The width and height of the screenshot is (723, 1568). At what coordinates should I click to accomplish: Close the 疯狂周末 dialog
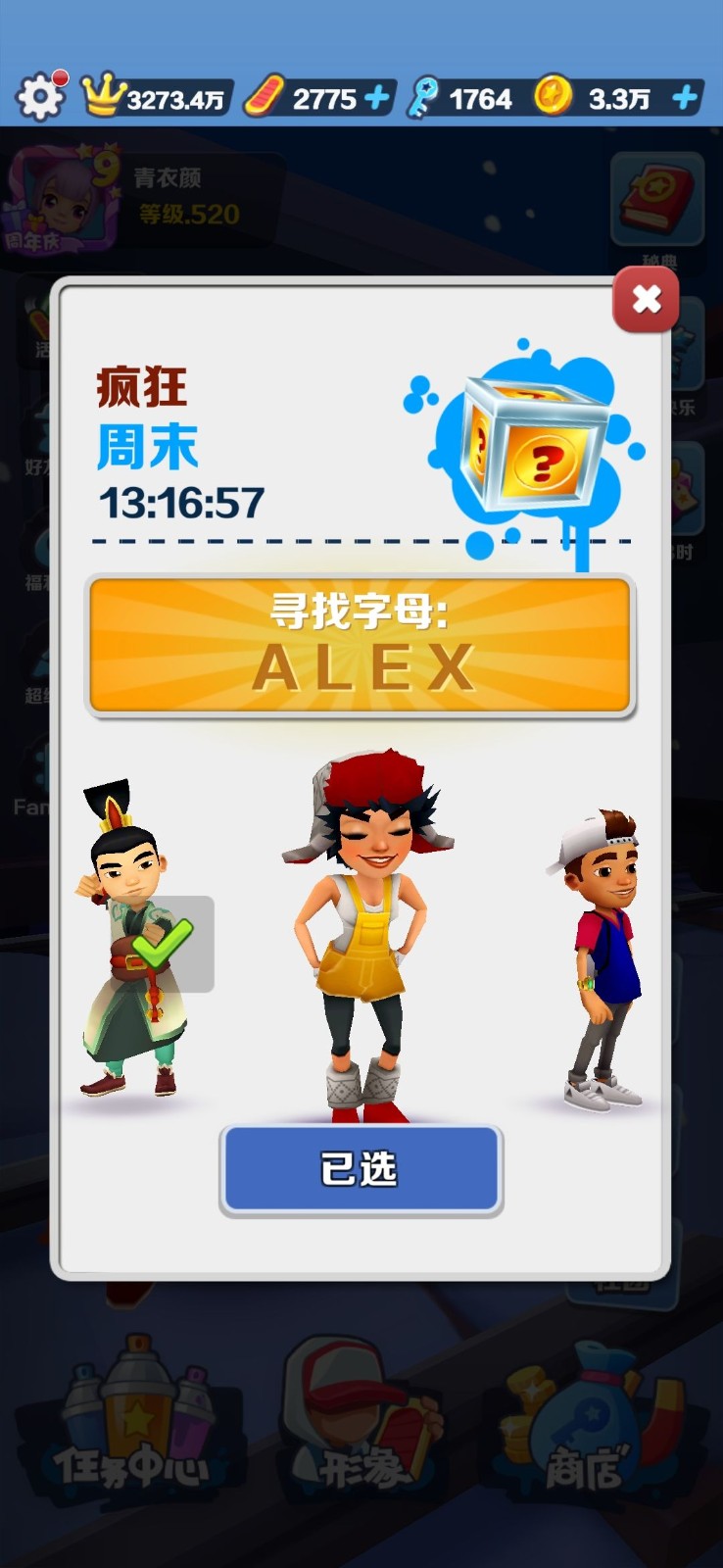pyautogui.click(x=646, y=300)
